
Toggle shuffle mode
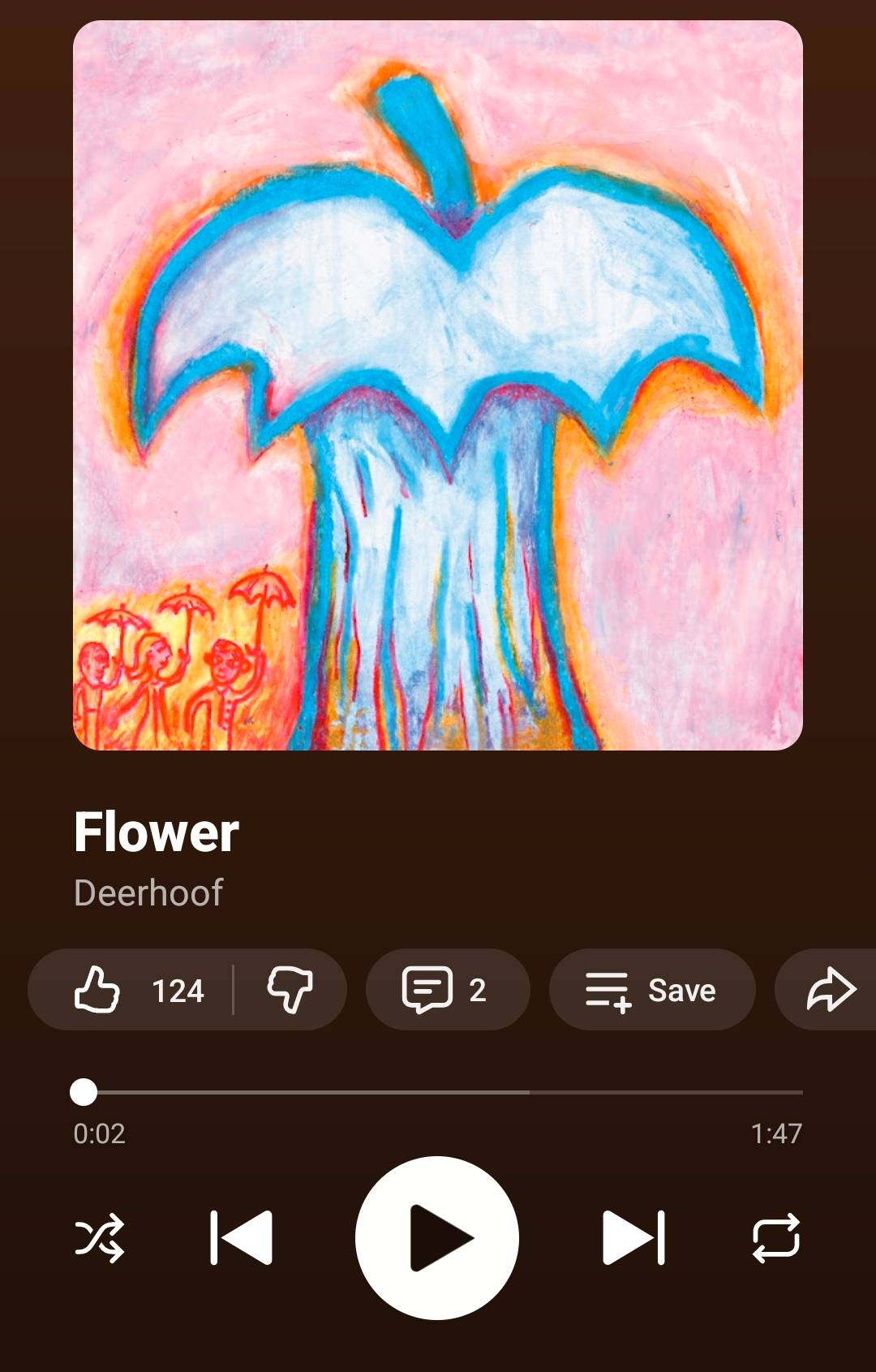(100, 1238)
